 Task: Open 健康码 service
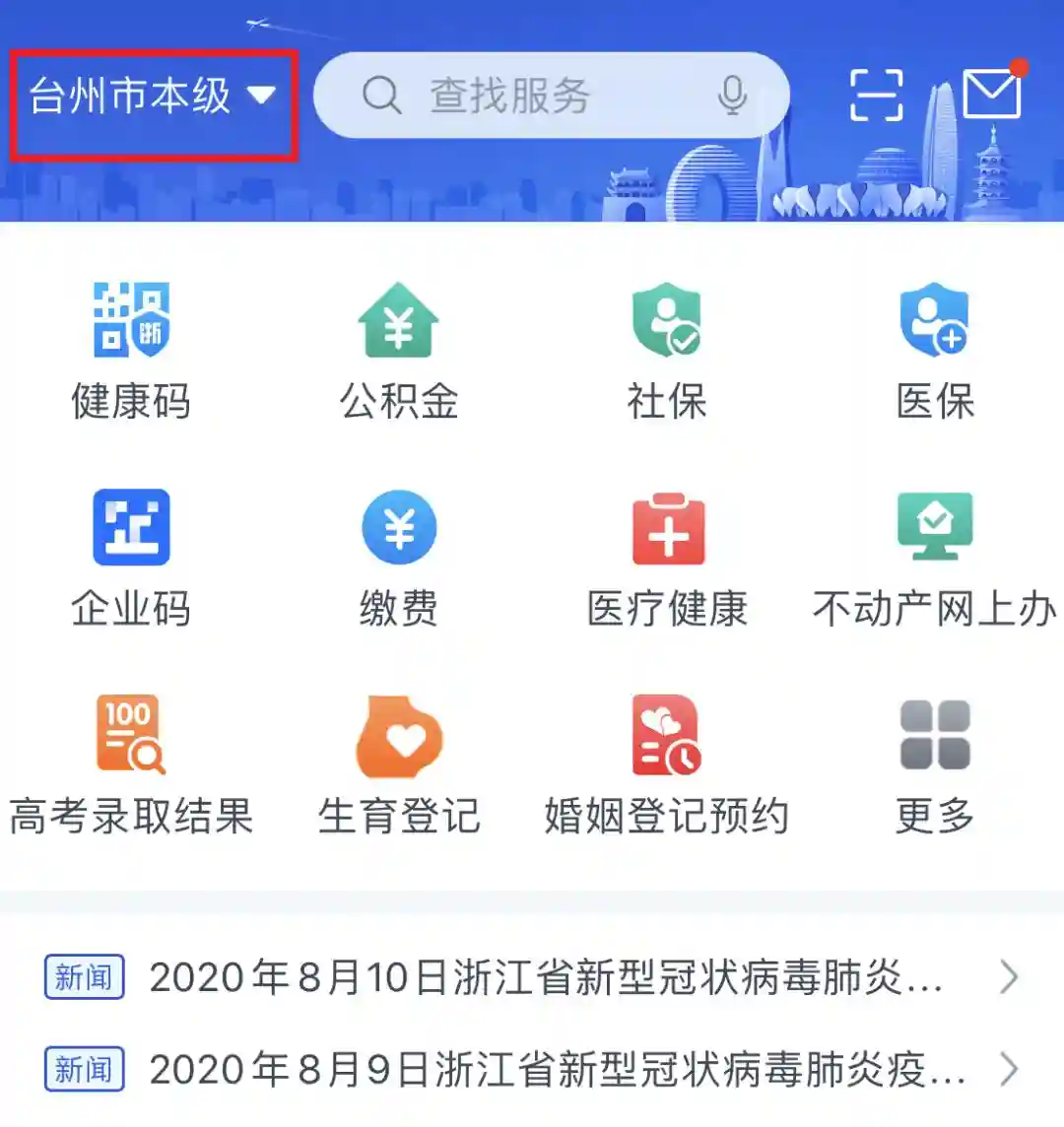[x=131, y=350]
